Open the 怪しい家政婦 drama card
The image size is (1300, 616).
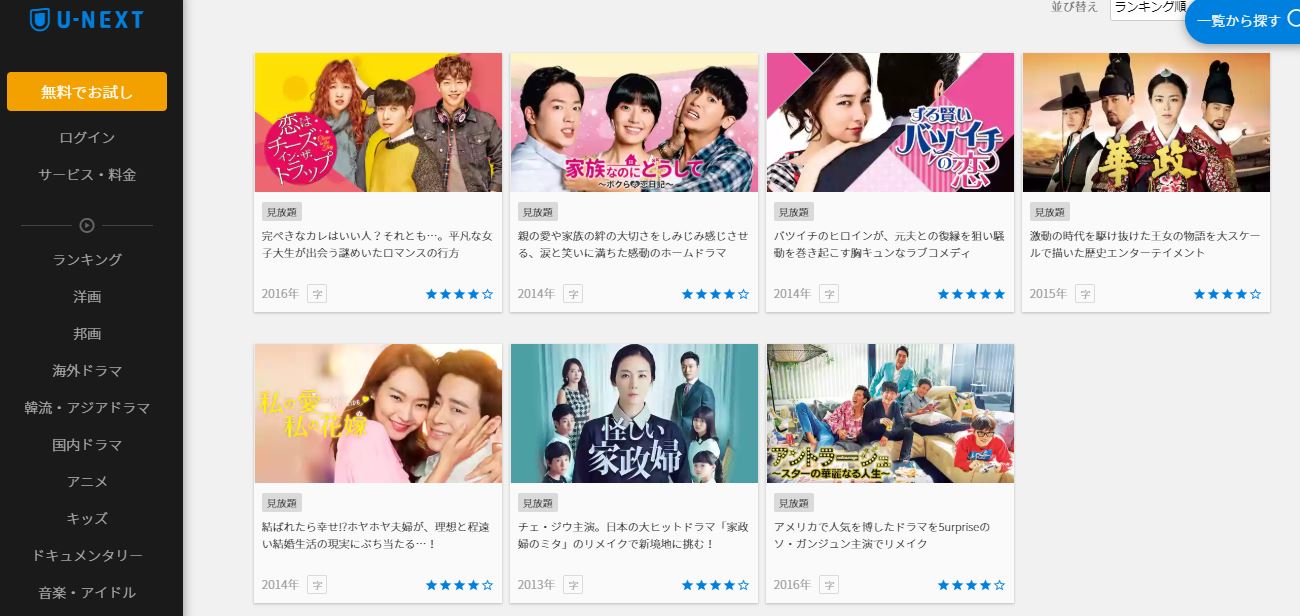coord(634,414)
